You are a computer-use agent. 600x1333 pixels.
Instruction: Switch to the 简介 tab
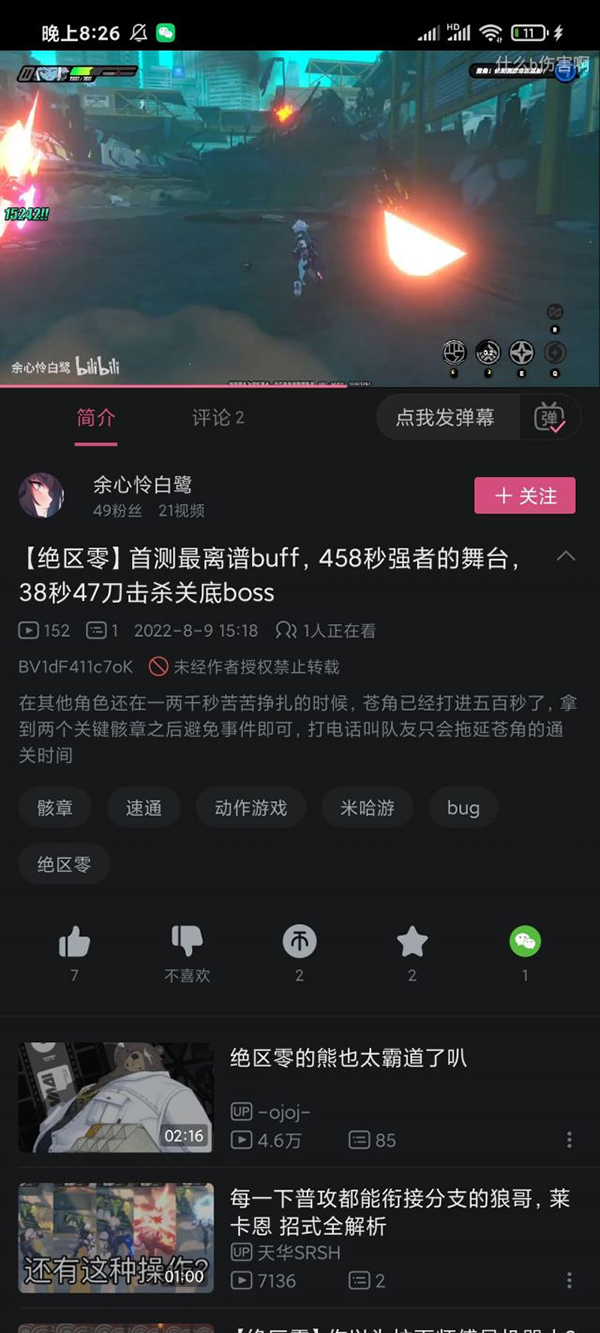(96, 417)
